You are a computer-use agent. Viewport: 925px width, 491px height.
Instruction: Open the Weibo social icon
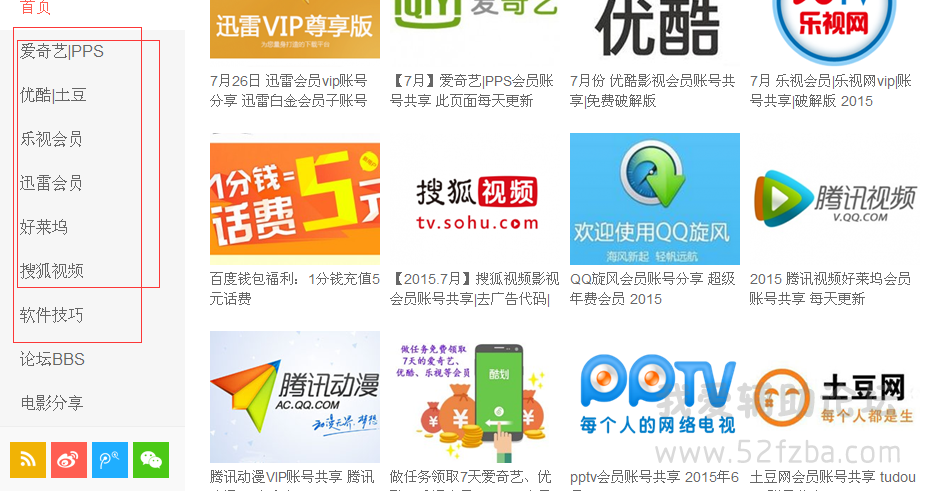coord(69,459)
